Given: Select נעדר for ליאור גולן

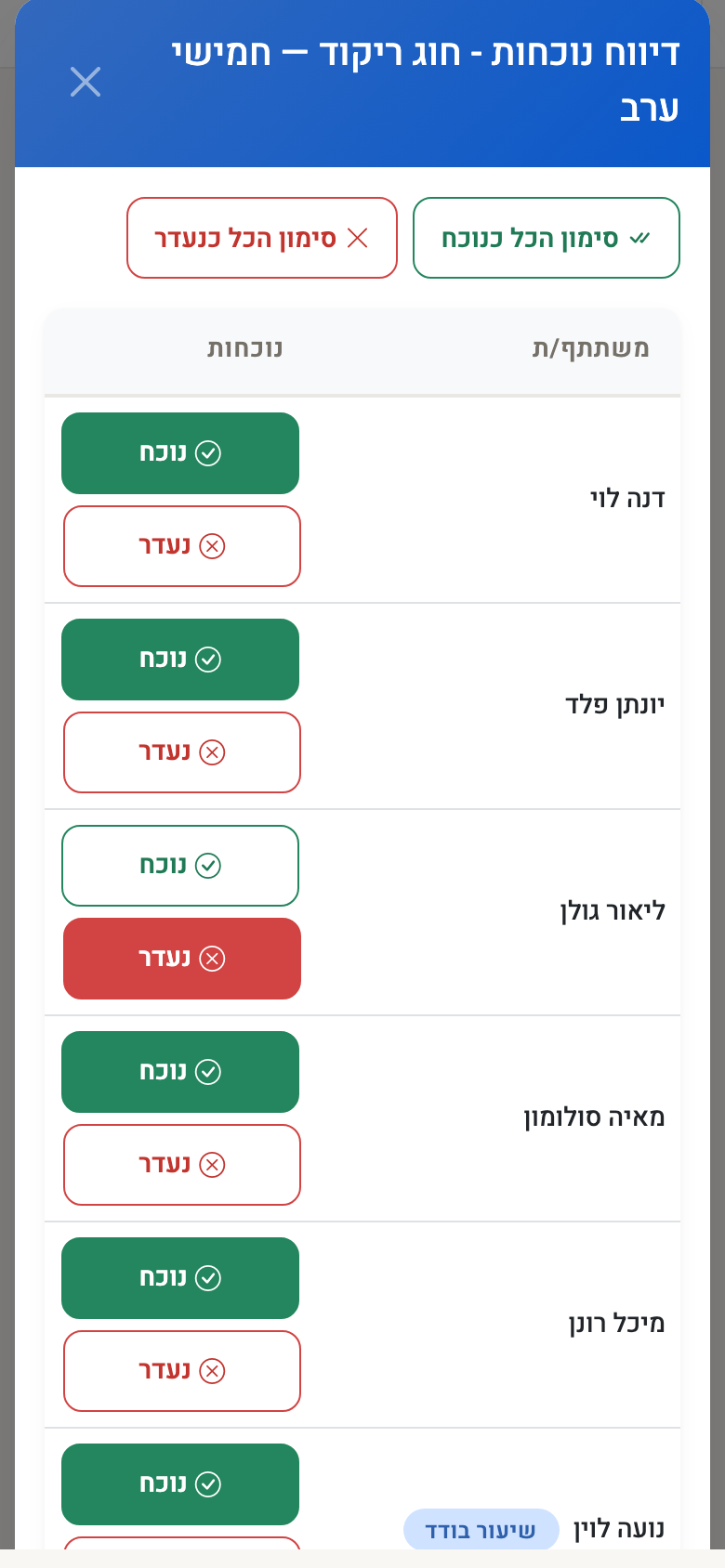Looking at the screenshot, I should [x=182, y=959].
